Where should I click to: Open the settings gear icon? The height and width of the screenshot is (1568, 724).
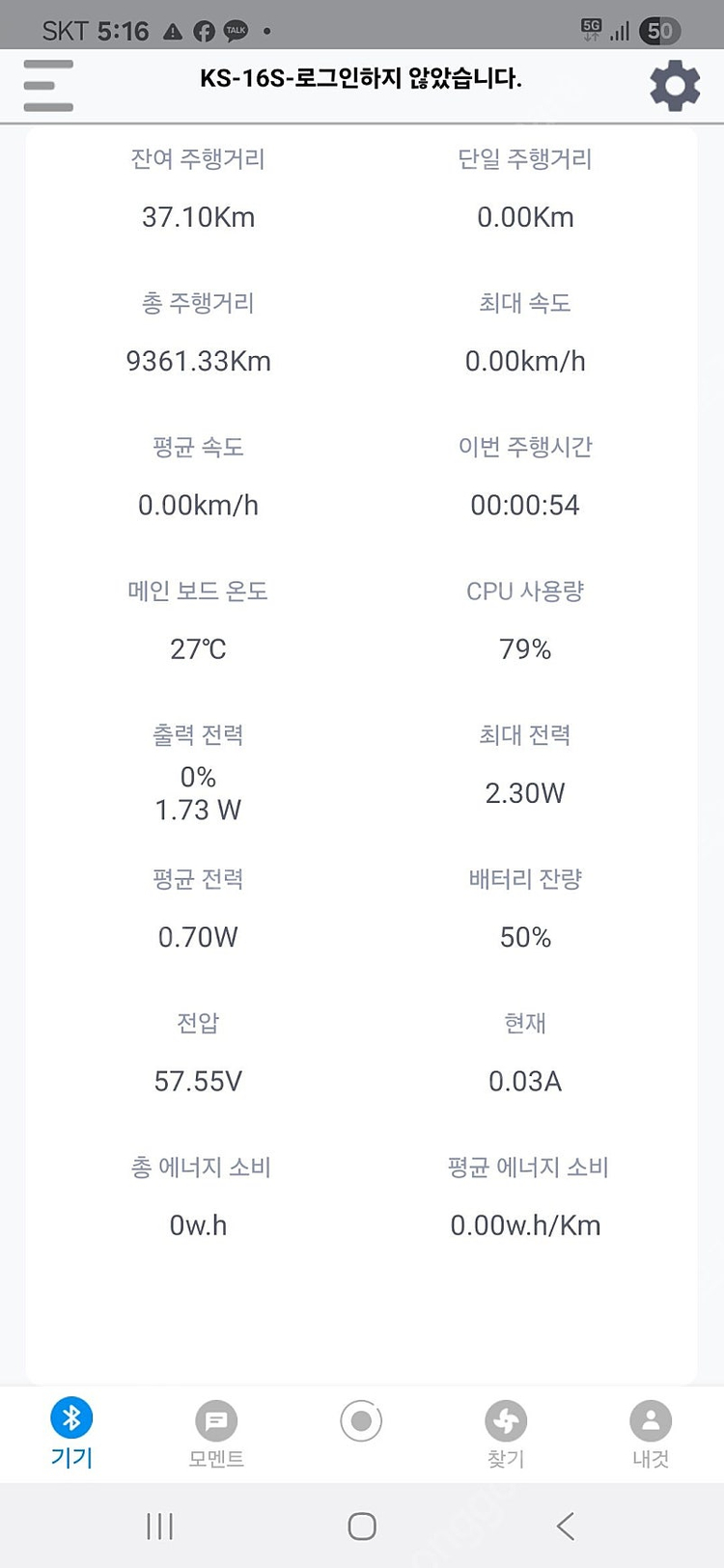tap(675, 85)
